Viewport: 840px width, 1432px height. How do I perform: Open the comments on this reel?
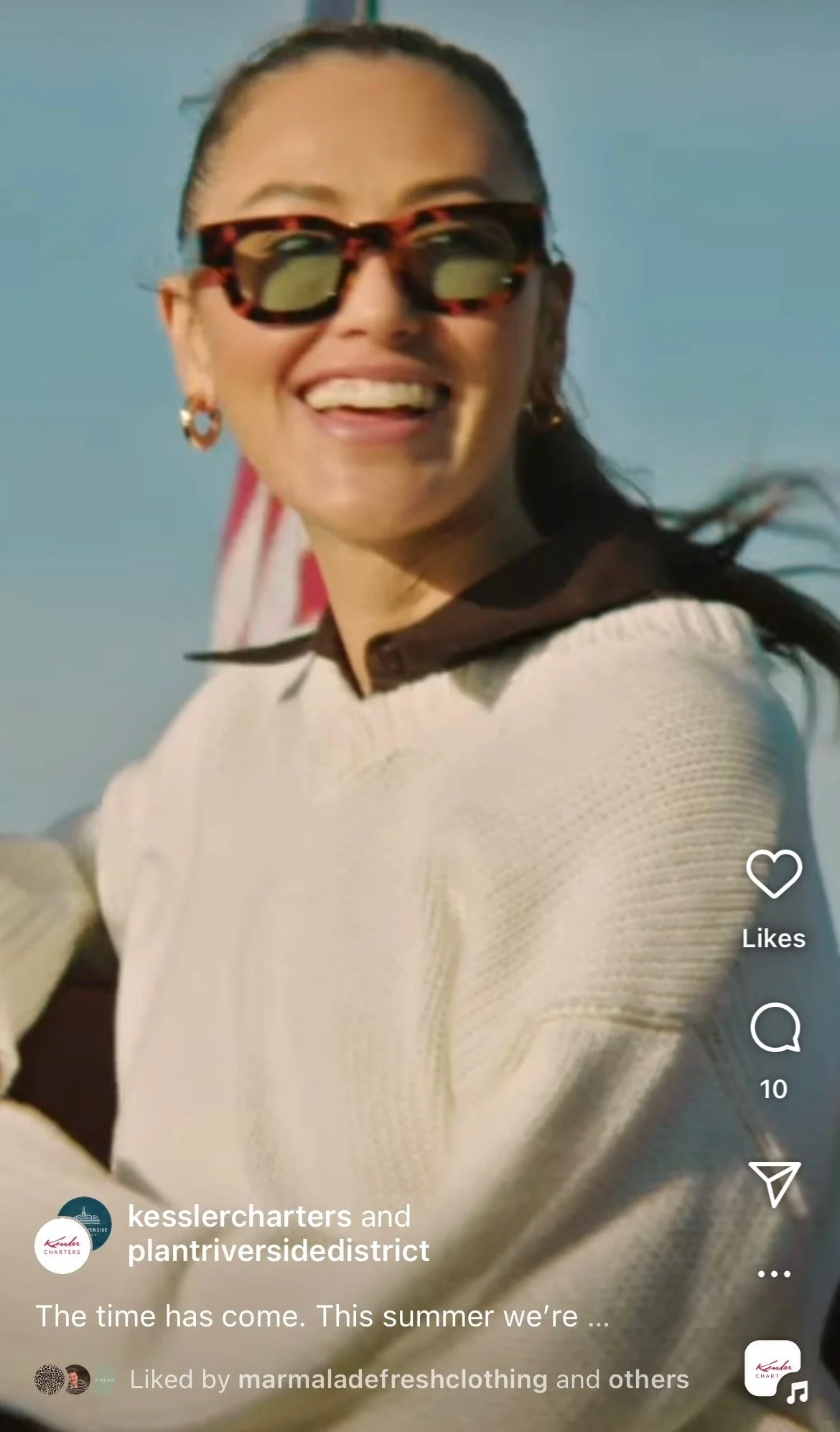click(775, 1027)
